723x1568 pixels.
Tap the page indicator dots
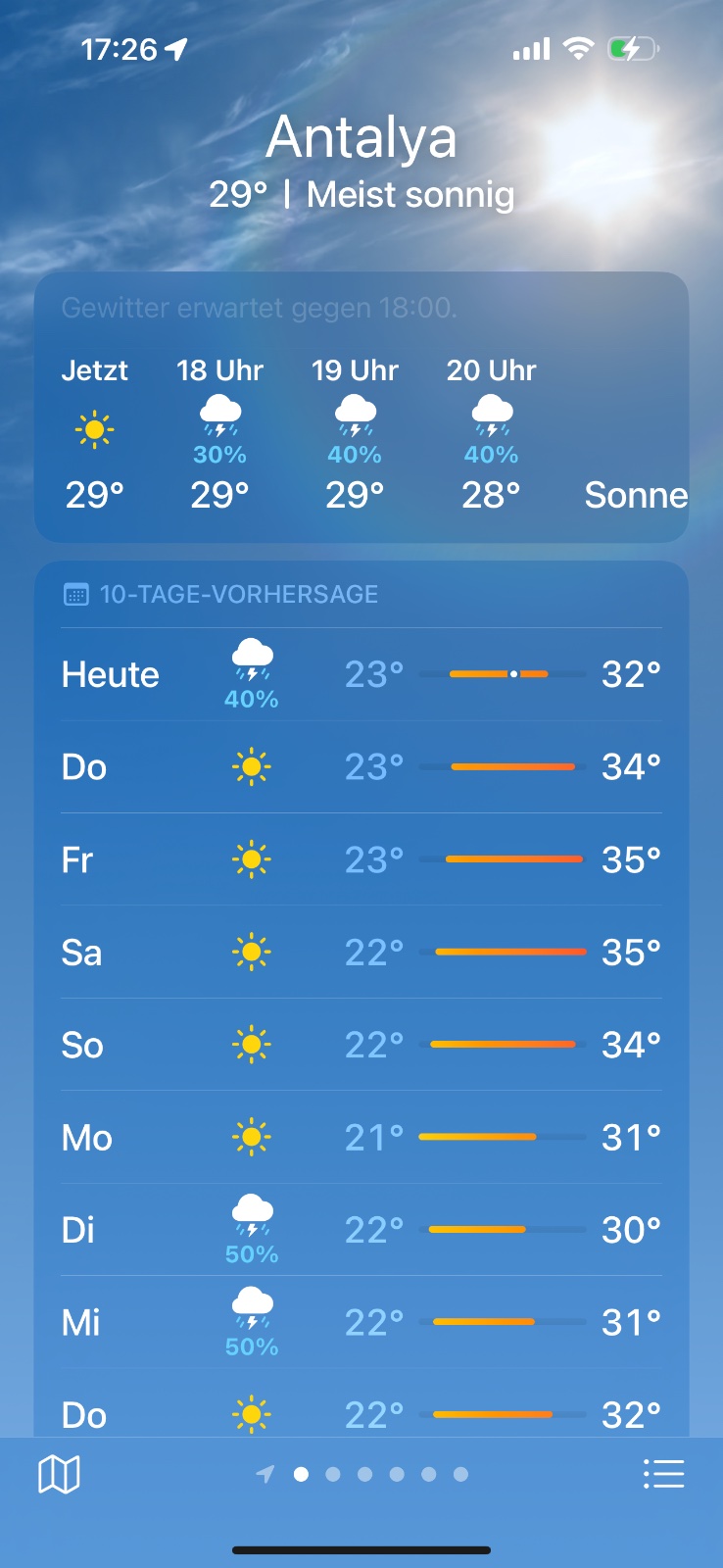(x=364, y=1474)
